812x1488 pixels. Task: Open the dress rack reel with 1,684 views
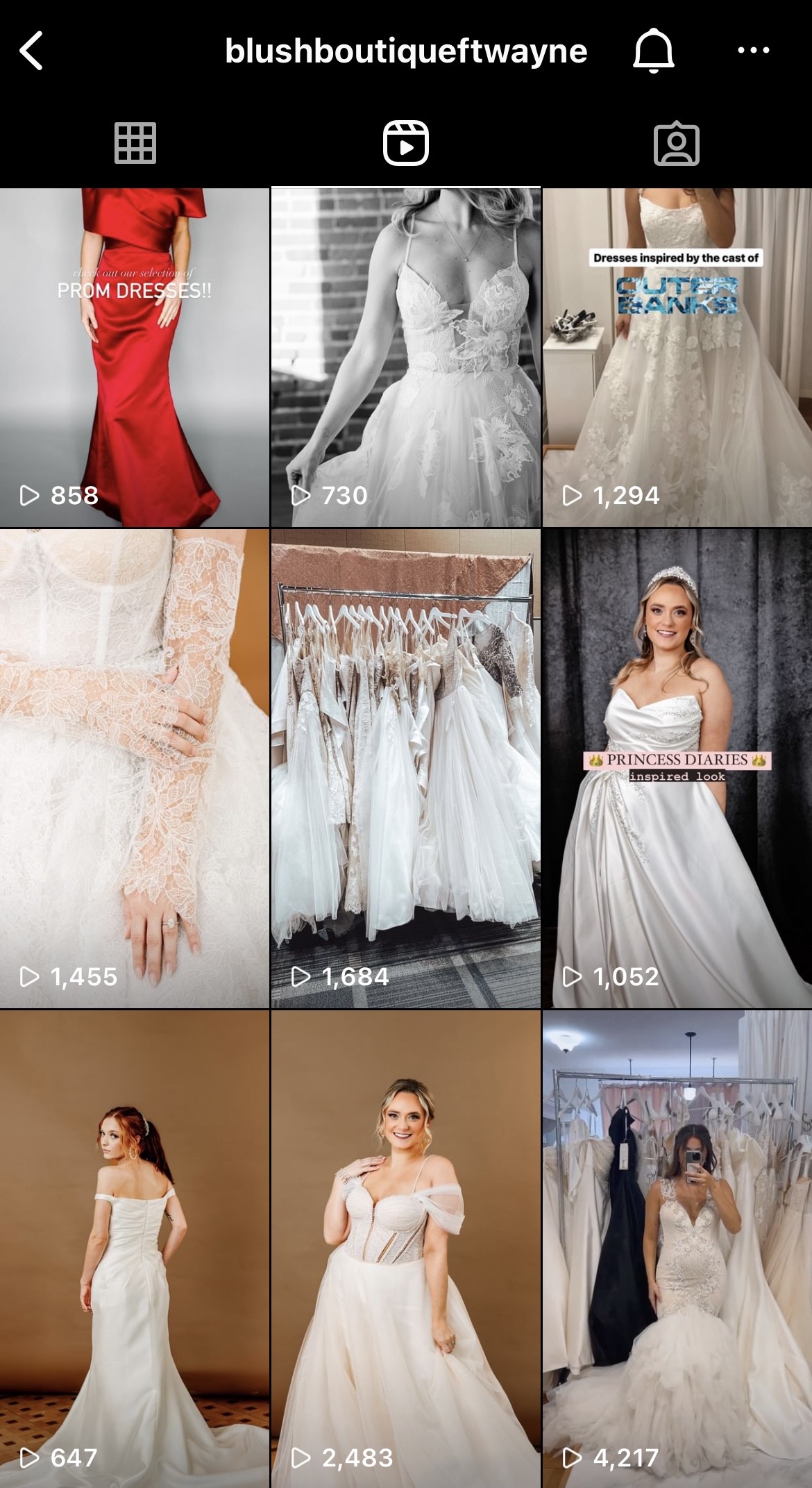click(x=405, y=768)
